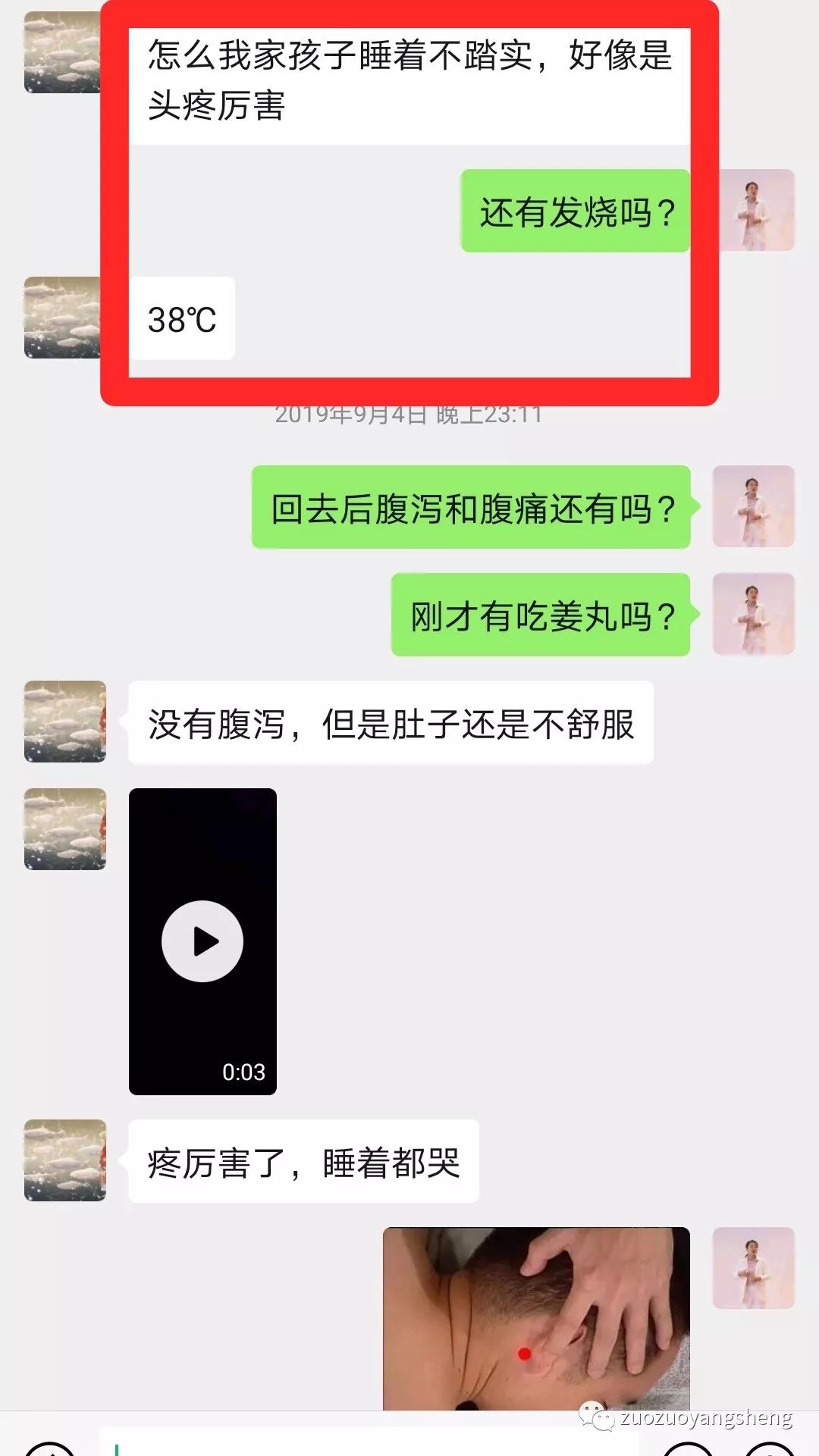The width and height of the screenshot is (819, 1456).
Task: Open the avatar next to "刚才有吃姜丸吗？"
Action: tap(753, 615)
